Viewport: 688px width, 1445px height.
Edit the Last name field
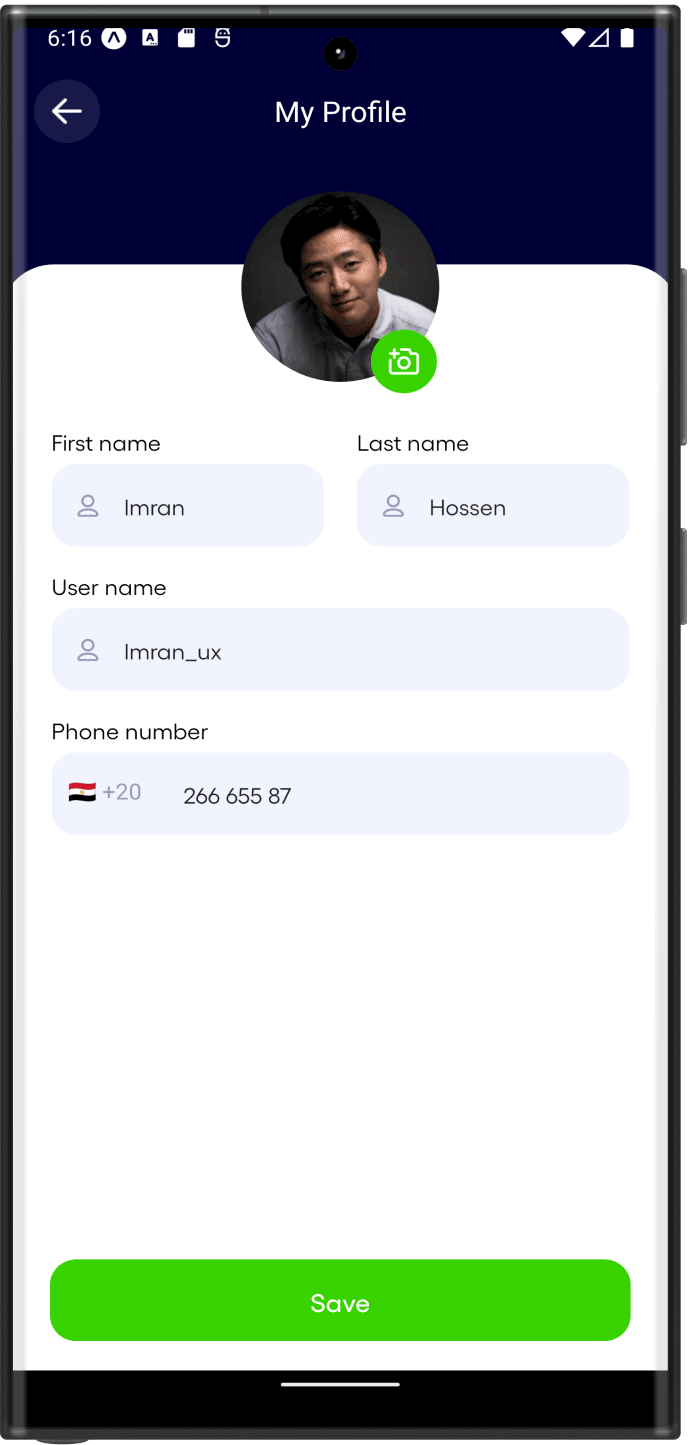(493, 505)
